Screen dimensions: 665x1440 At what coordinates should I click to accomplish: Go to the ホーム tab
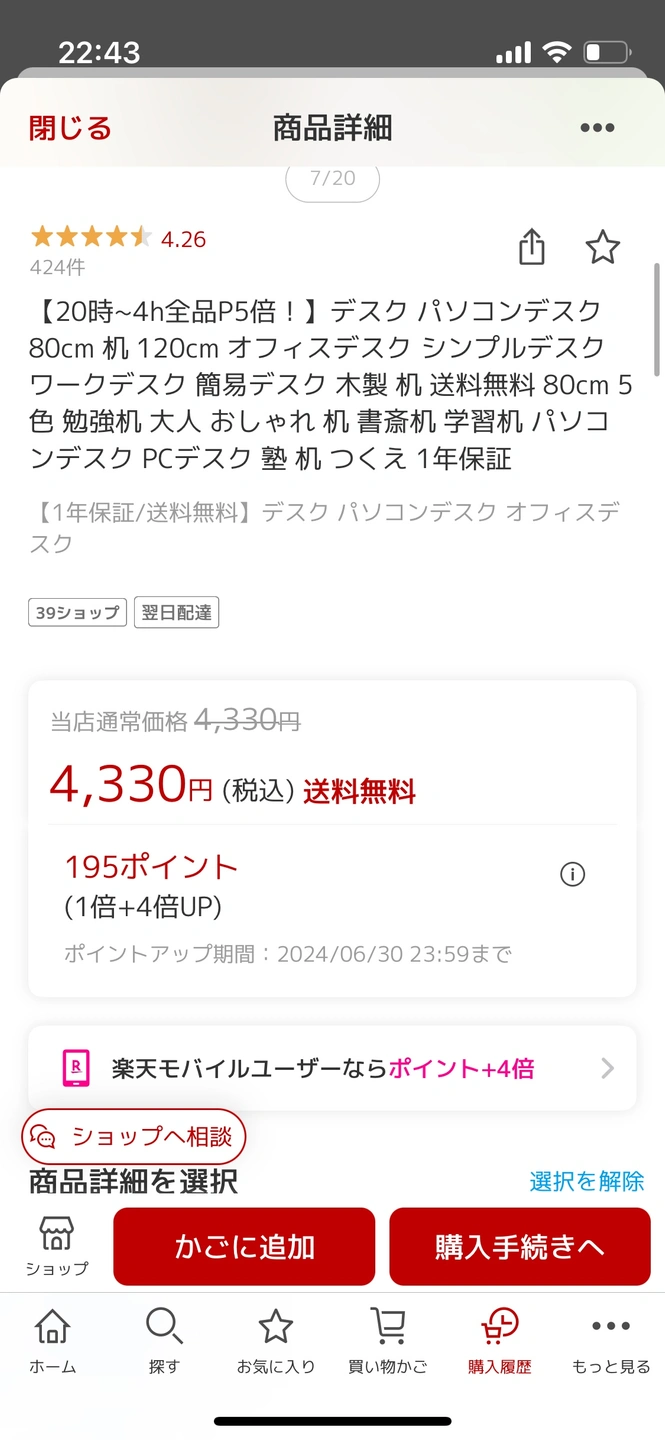[x=52, y=1341]
